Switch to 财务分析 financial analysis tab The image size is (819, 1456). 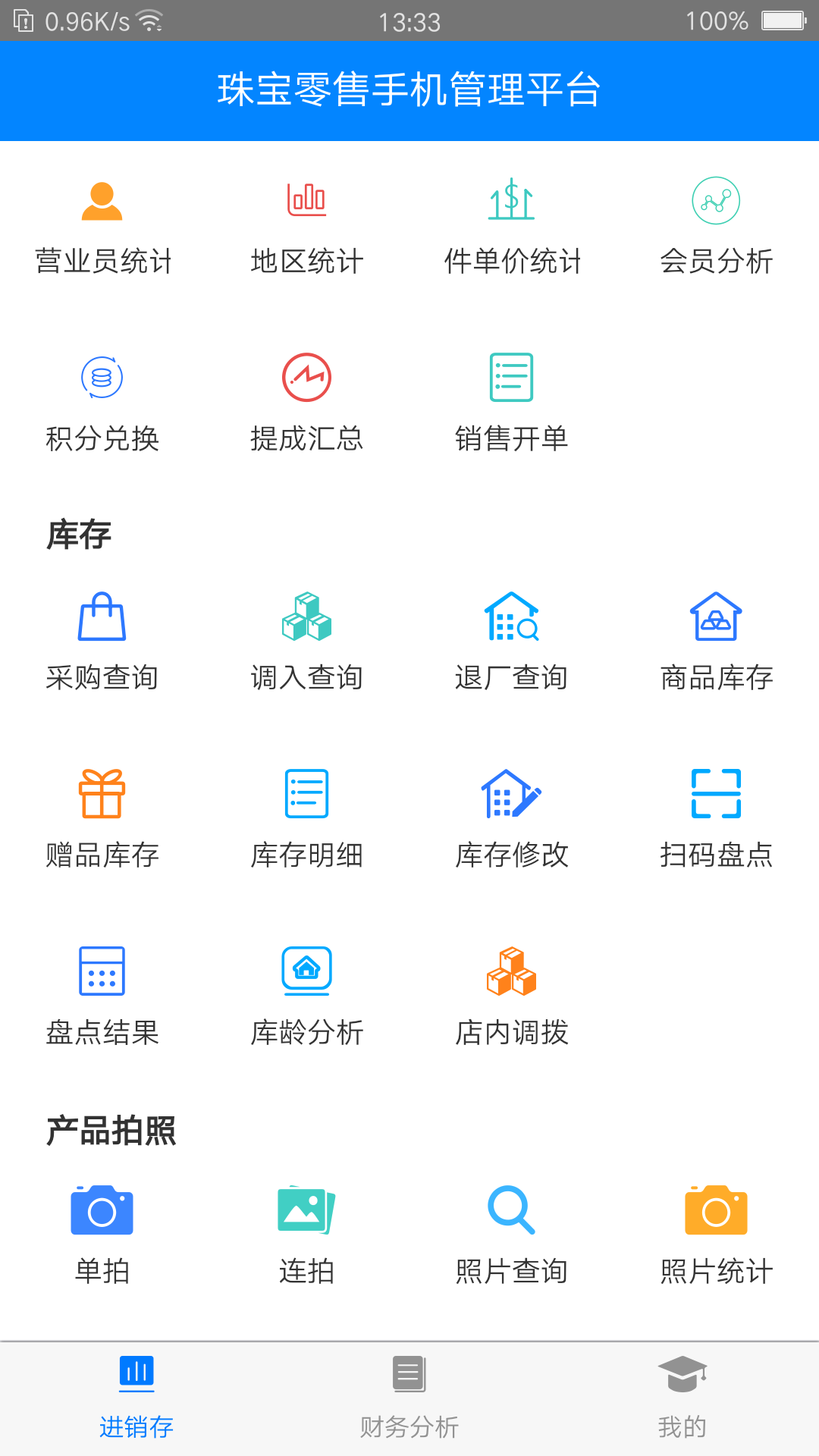pos(409,1399)
